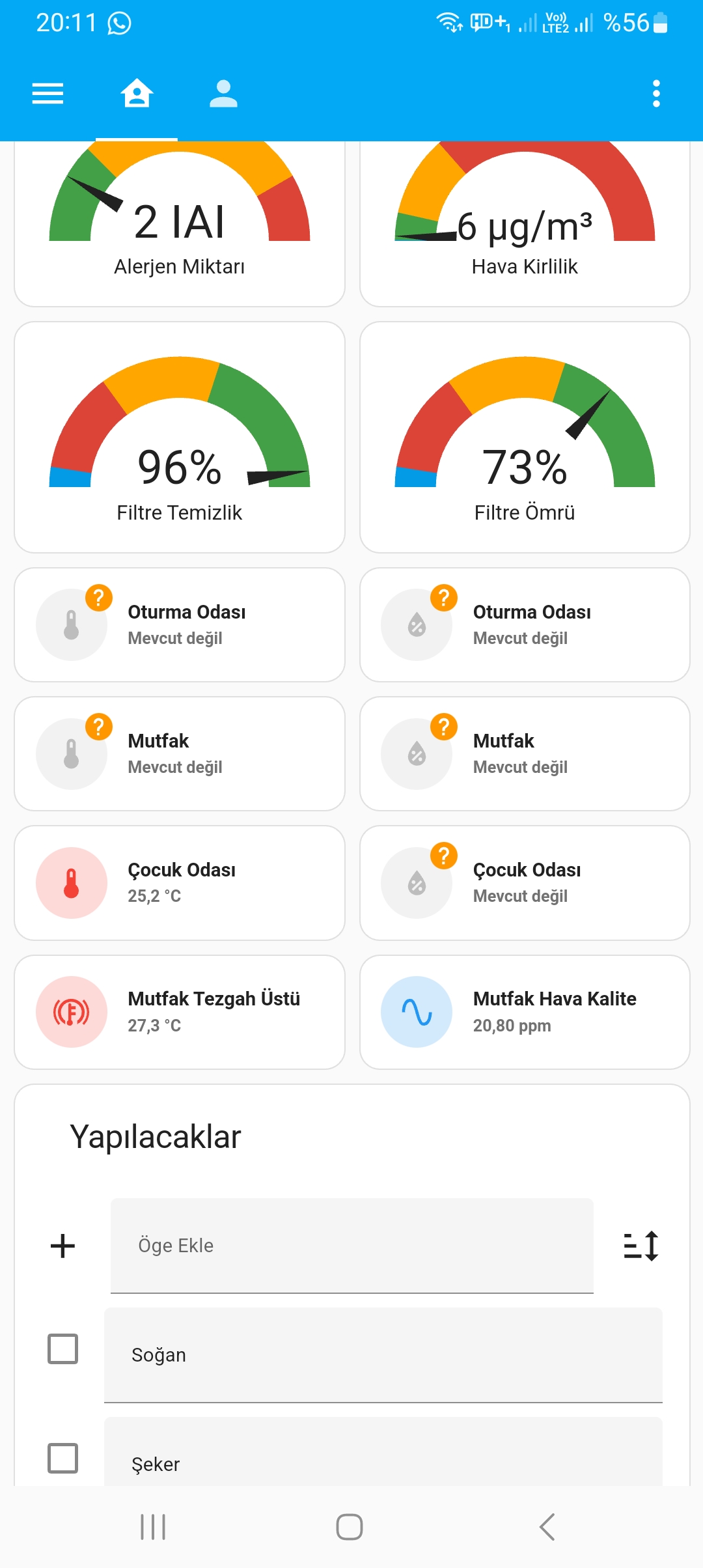Image resolution: width=703 pixels, height=1568 pixels.
Task: Check off the Soğan item
Action: pos(63,1349)
